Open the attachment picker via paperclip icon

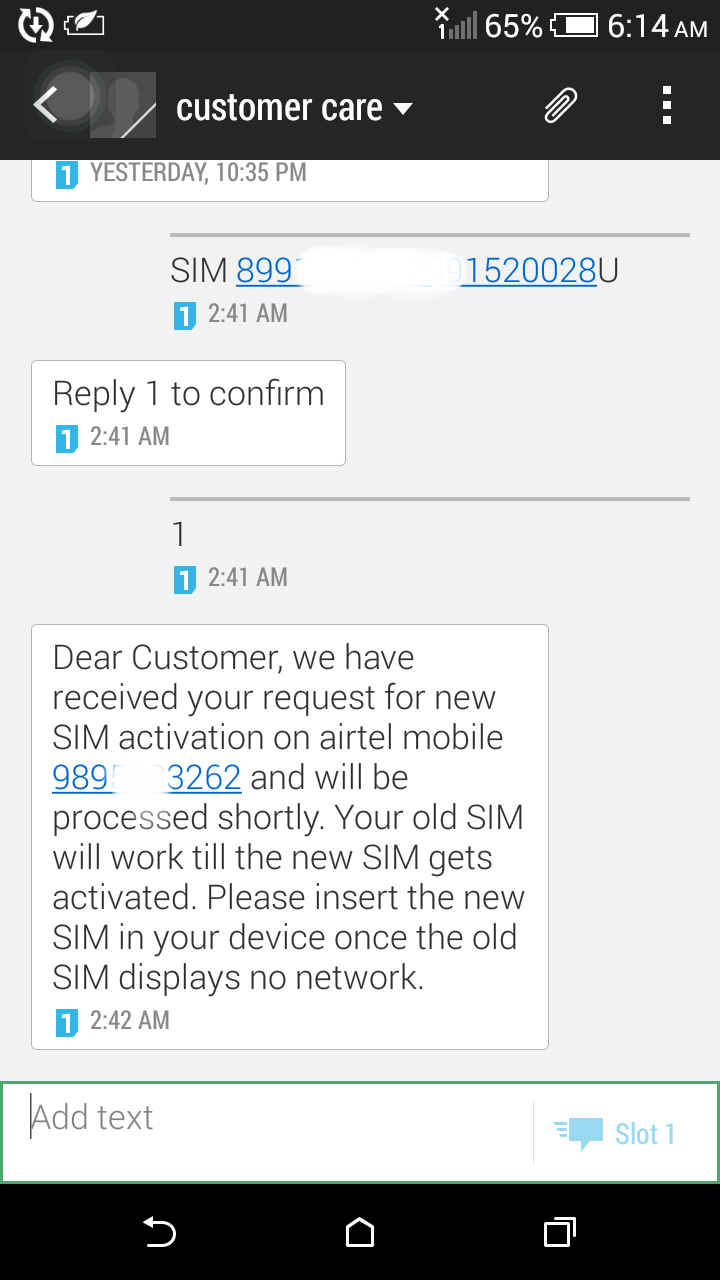tap(560, 105)
